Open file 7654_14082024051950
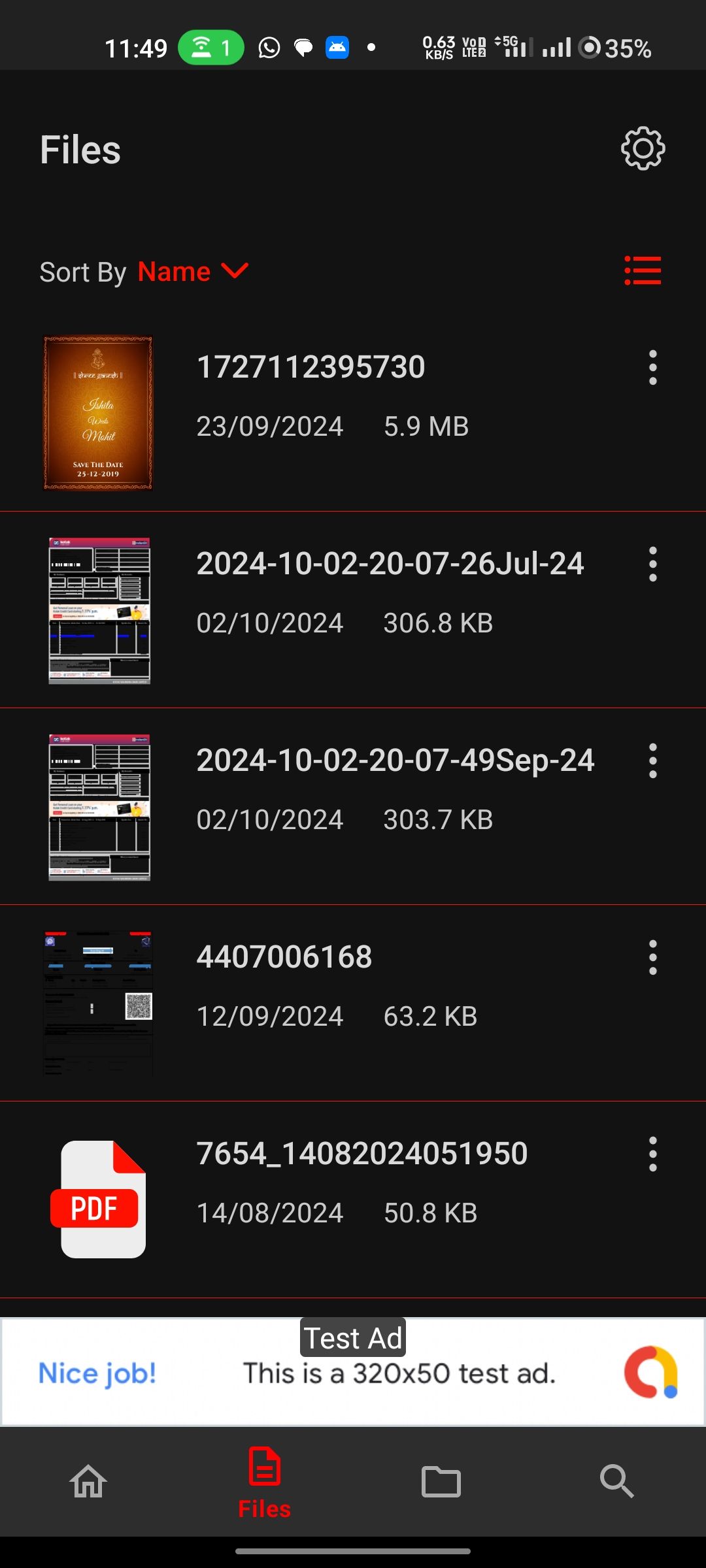 (x=361, y=1154)
